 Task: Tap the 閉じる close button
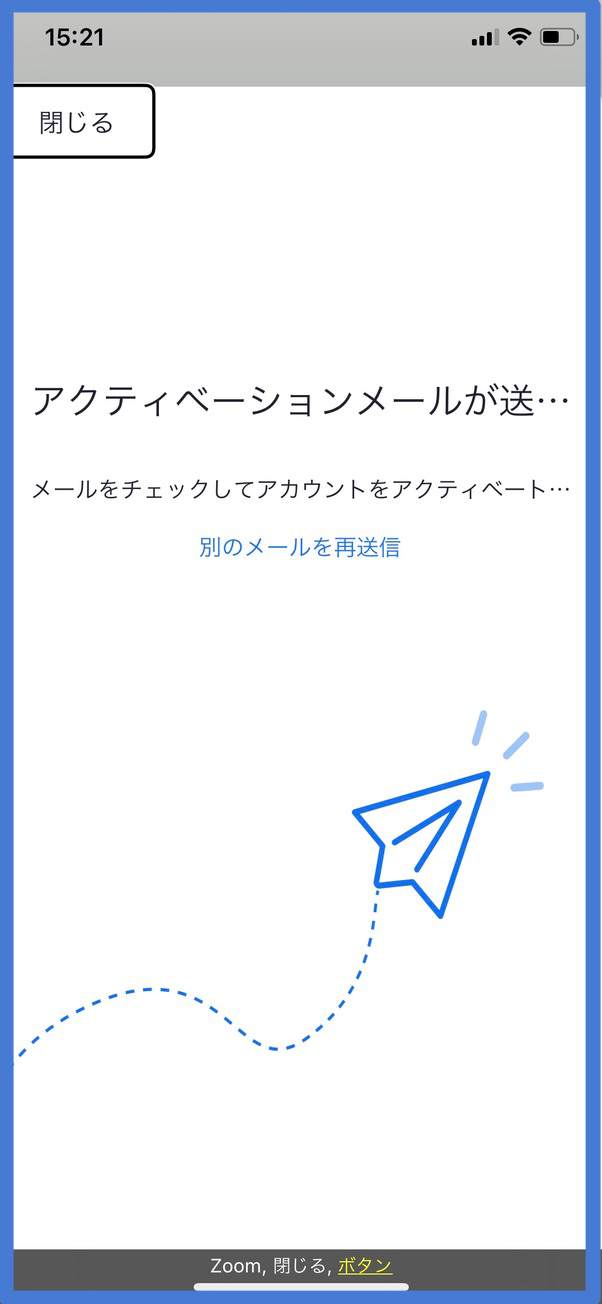(x=83, y=122)
